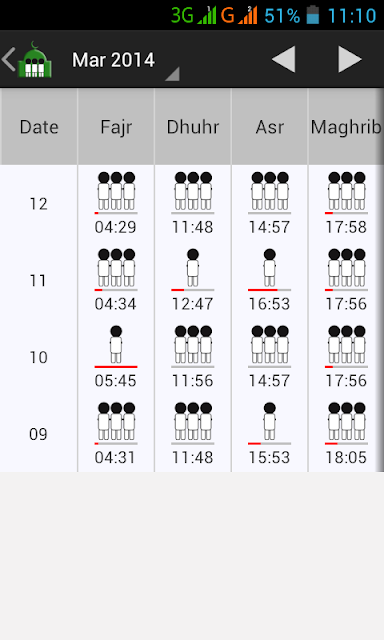
Task: Tap the Fajr 05:45 entry on 10
Action: coord(116,357)
